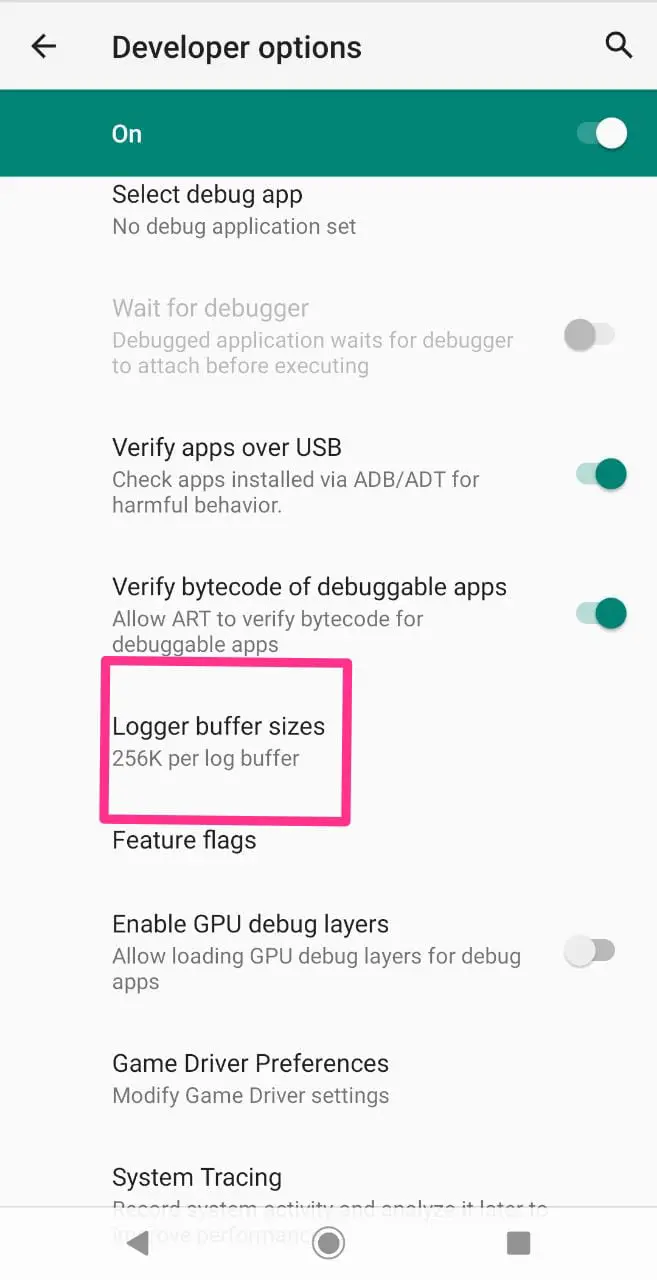The width and height of the screenshot is (657, 1280).
Task: Tap the system home button
Action: pyautogui.click(x=328, y=1243)
